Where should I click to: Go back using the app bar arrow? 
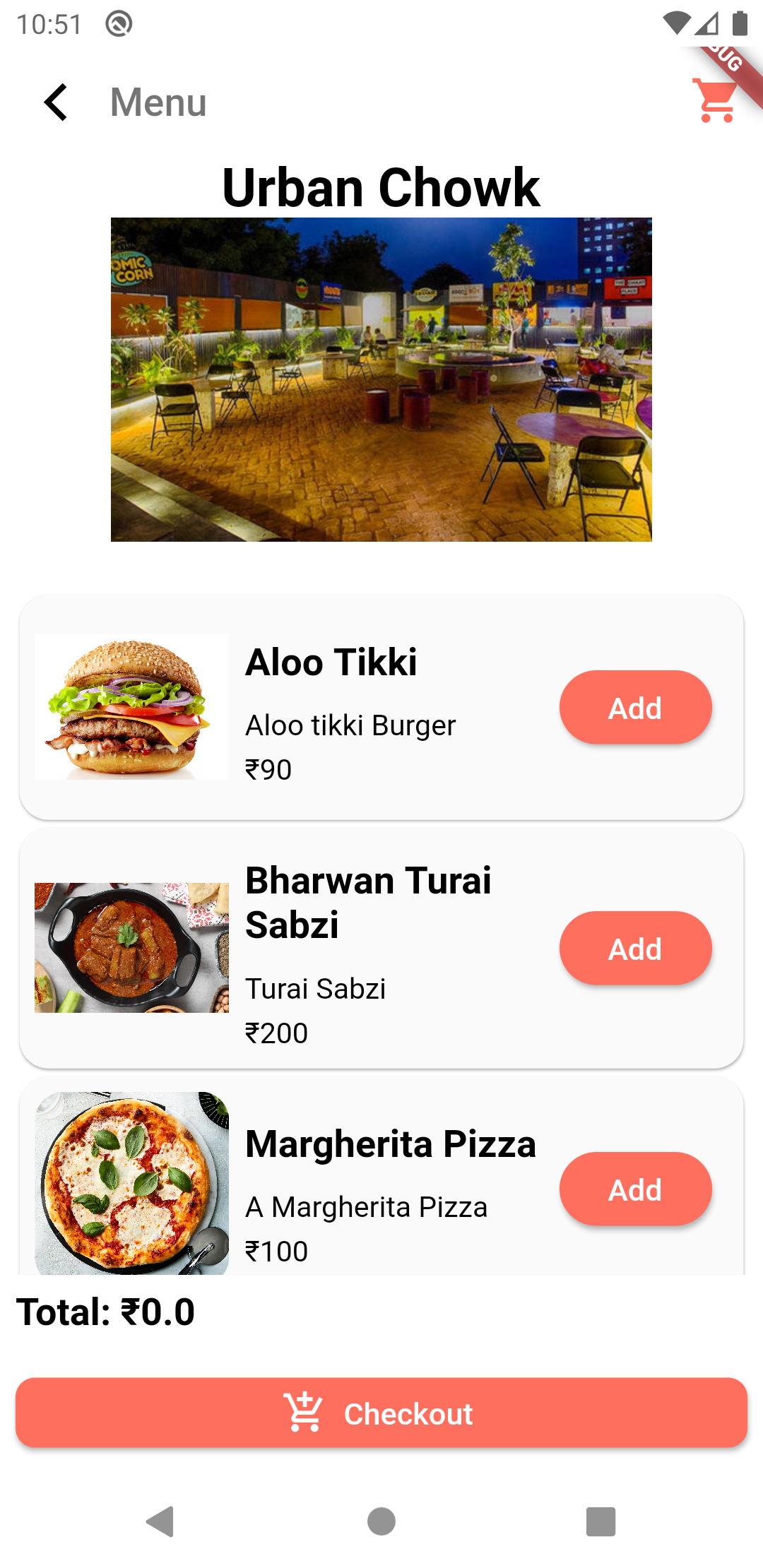point(56,102)
